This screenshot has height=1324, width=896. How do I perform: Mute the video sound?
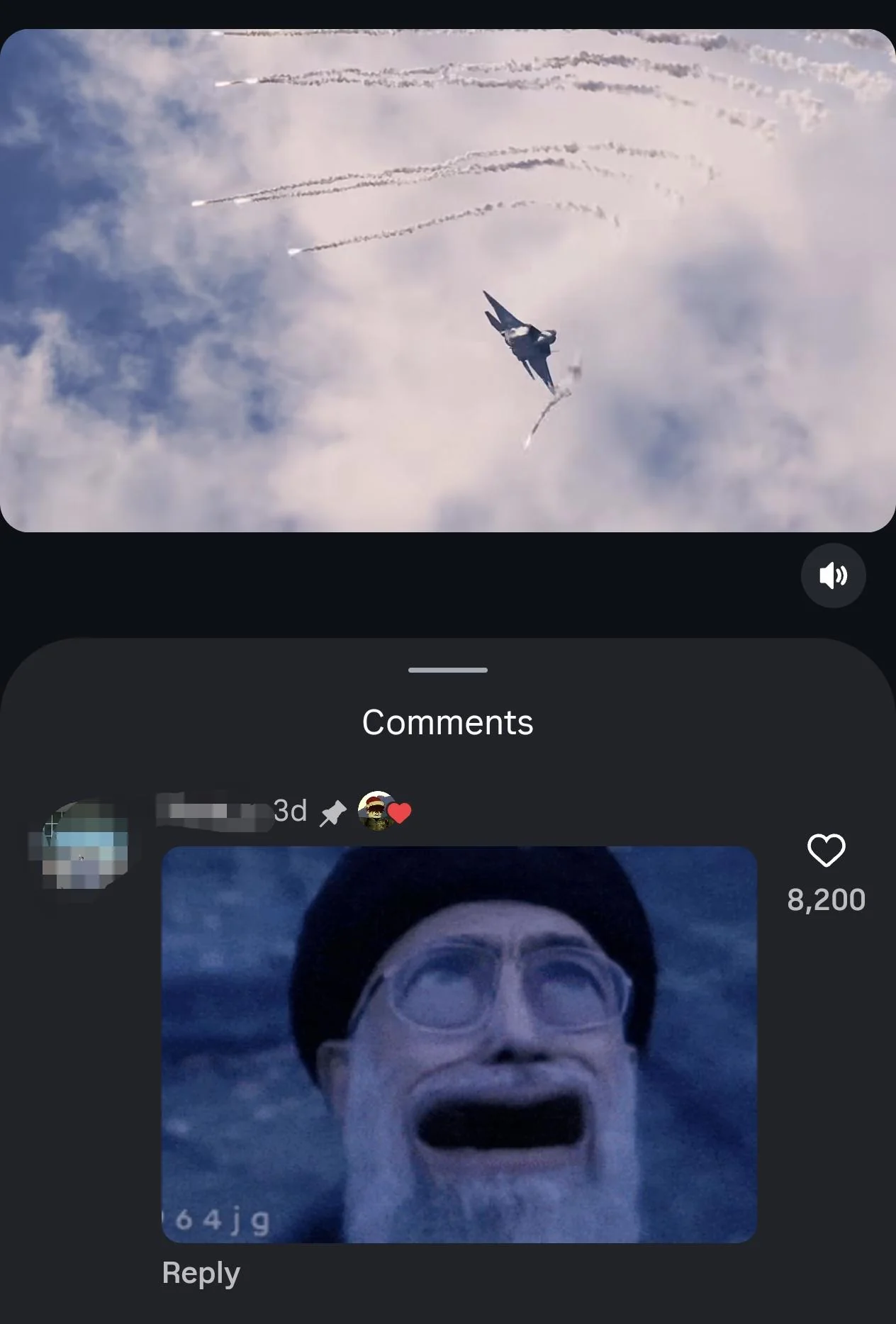pyautogui.click(x=833, y=576)
